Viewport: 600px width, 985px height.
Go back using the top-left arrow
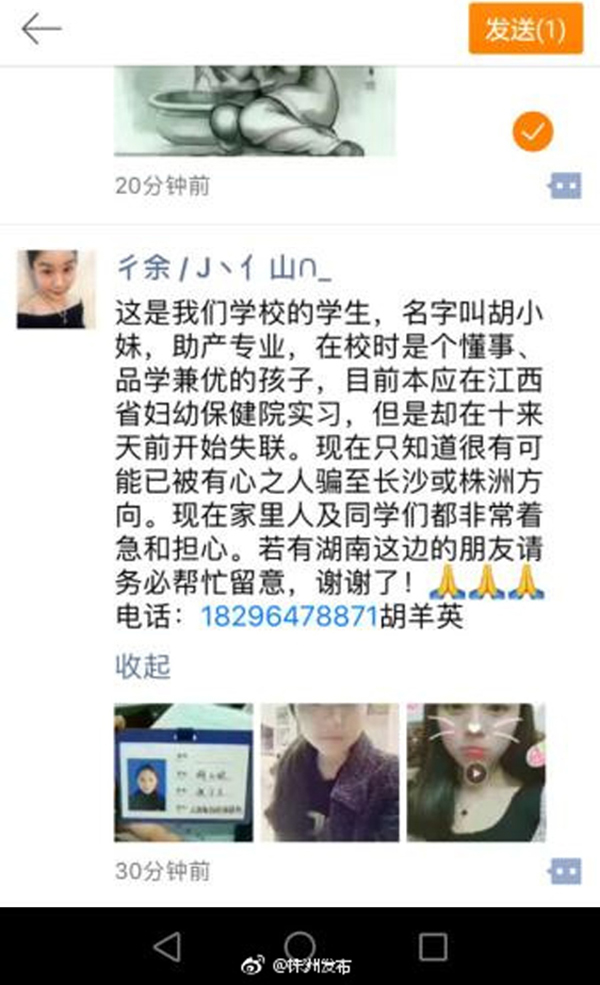coord(41,30)
